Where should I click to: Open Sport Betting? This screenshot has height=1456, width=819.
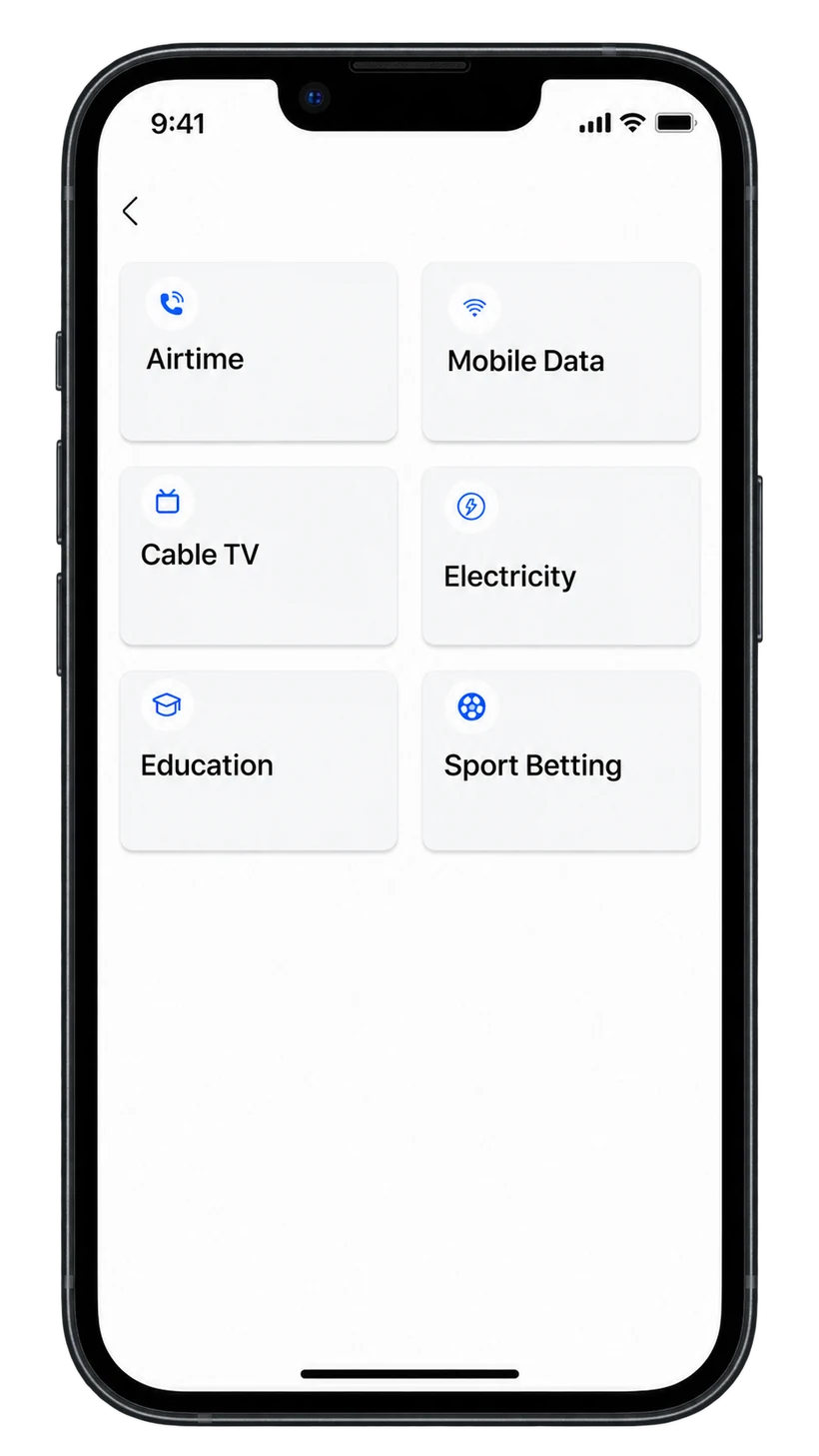[560, 760]
